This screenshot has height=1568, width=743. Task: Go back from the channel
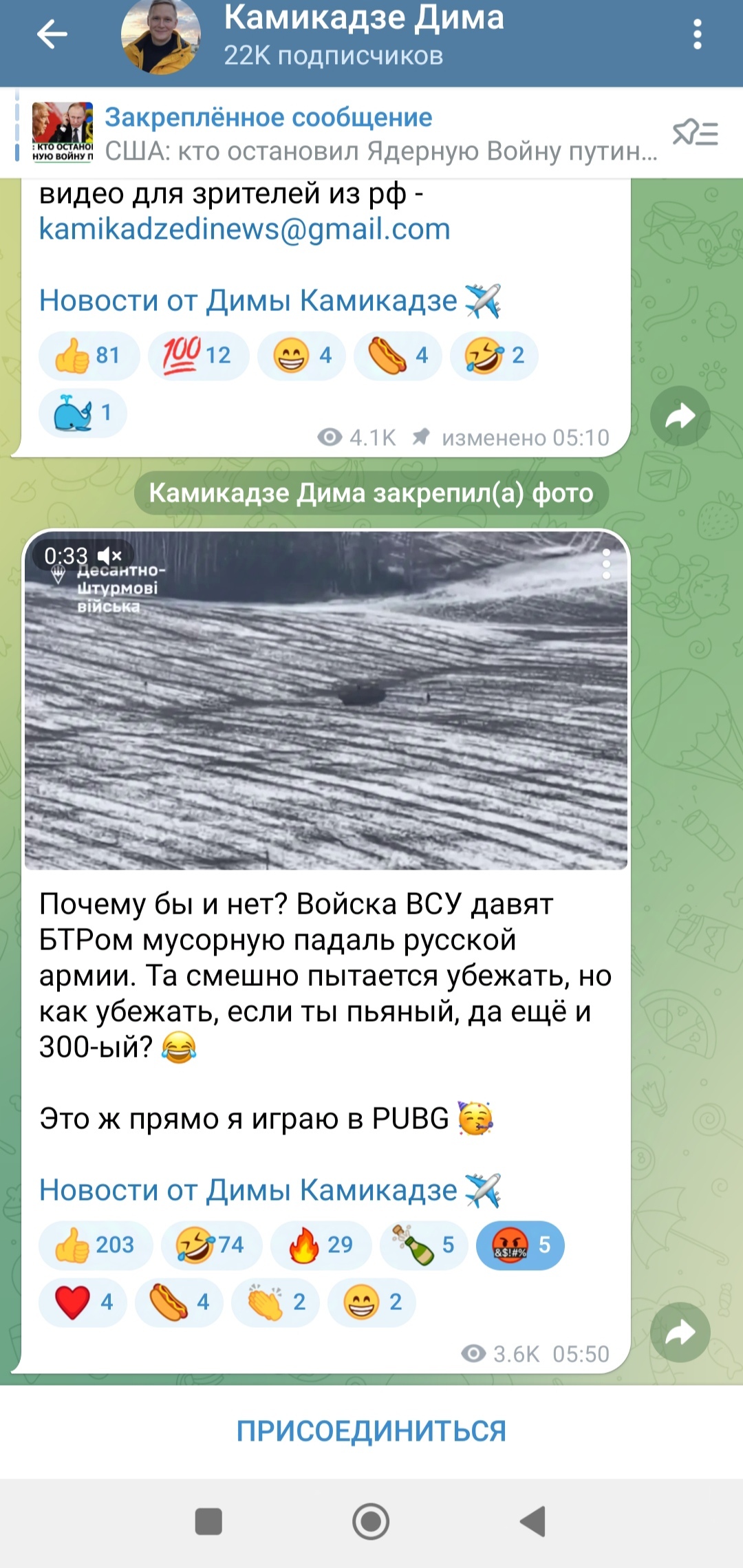[x=52, y=34]
